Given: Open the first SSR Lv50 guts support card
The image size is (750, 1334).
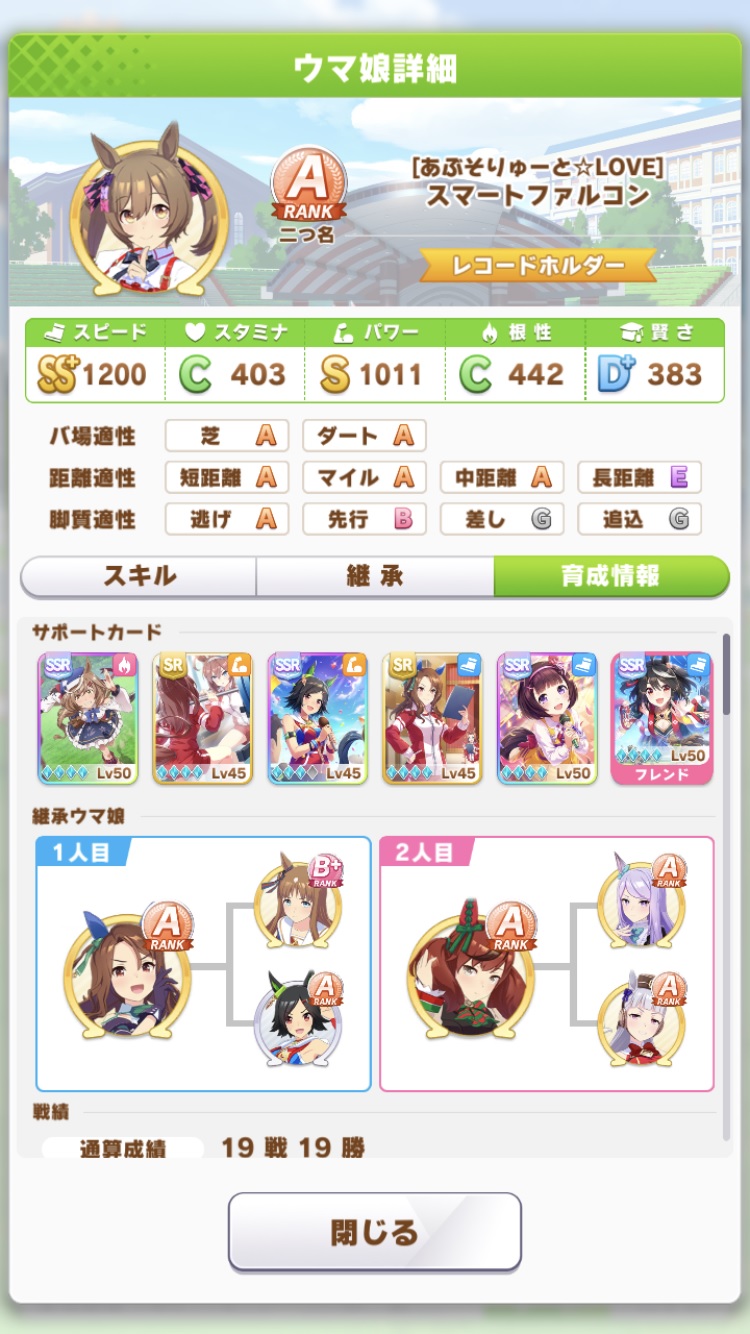Looking at the screenshot, I should (x=88, y=717).
